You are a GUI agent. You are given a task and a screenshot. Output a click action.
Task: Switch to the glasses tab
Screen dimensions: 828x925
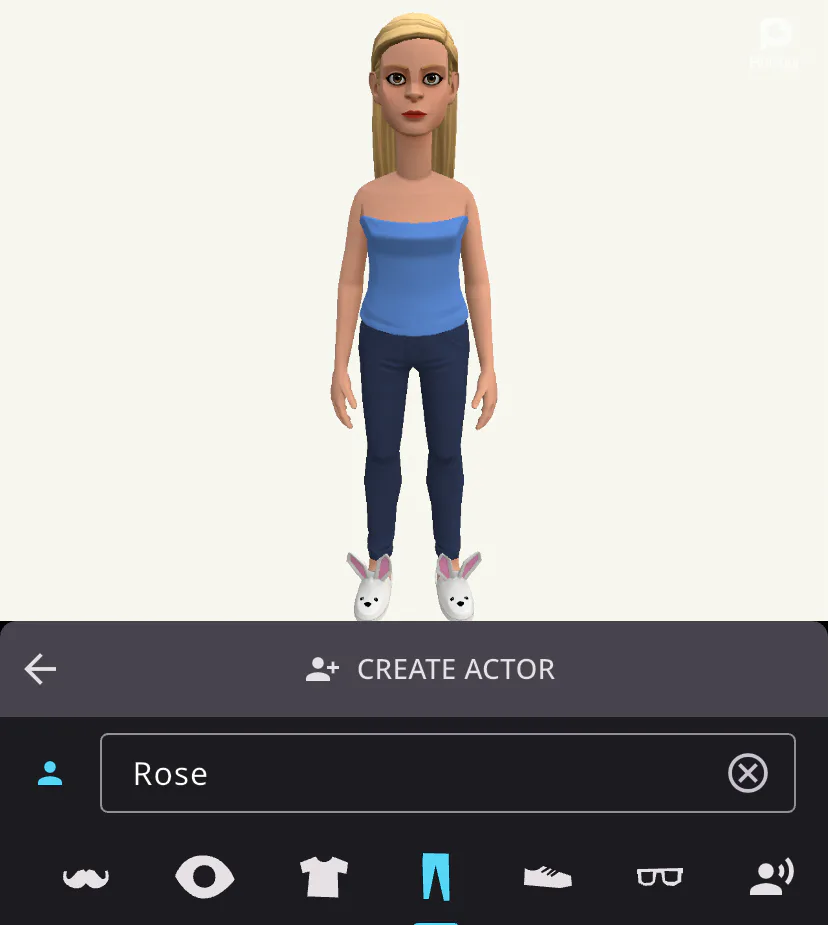pos(660,877)
